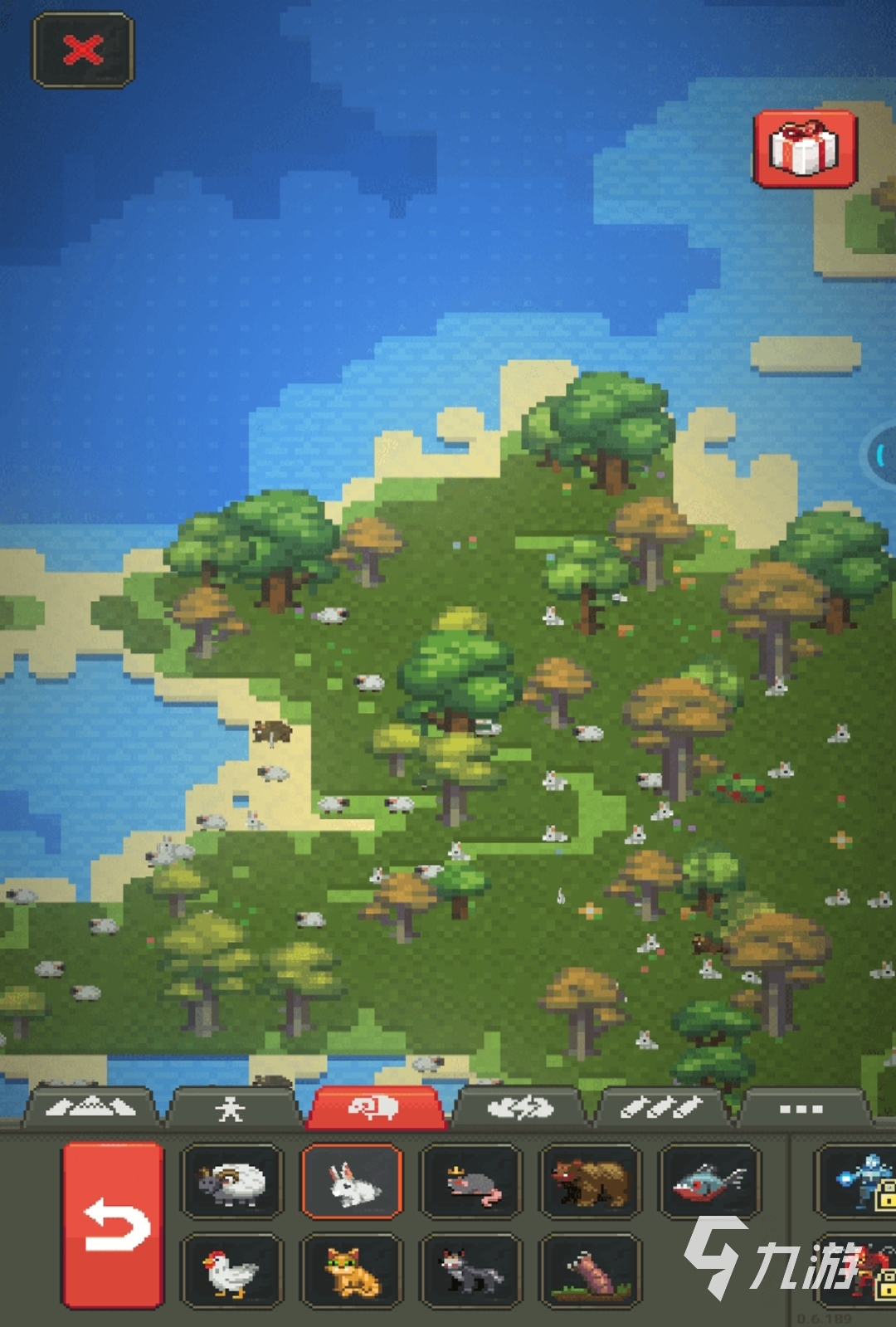
Task: Switch to the civilizations person tab
Action: [231, 1109]
